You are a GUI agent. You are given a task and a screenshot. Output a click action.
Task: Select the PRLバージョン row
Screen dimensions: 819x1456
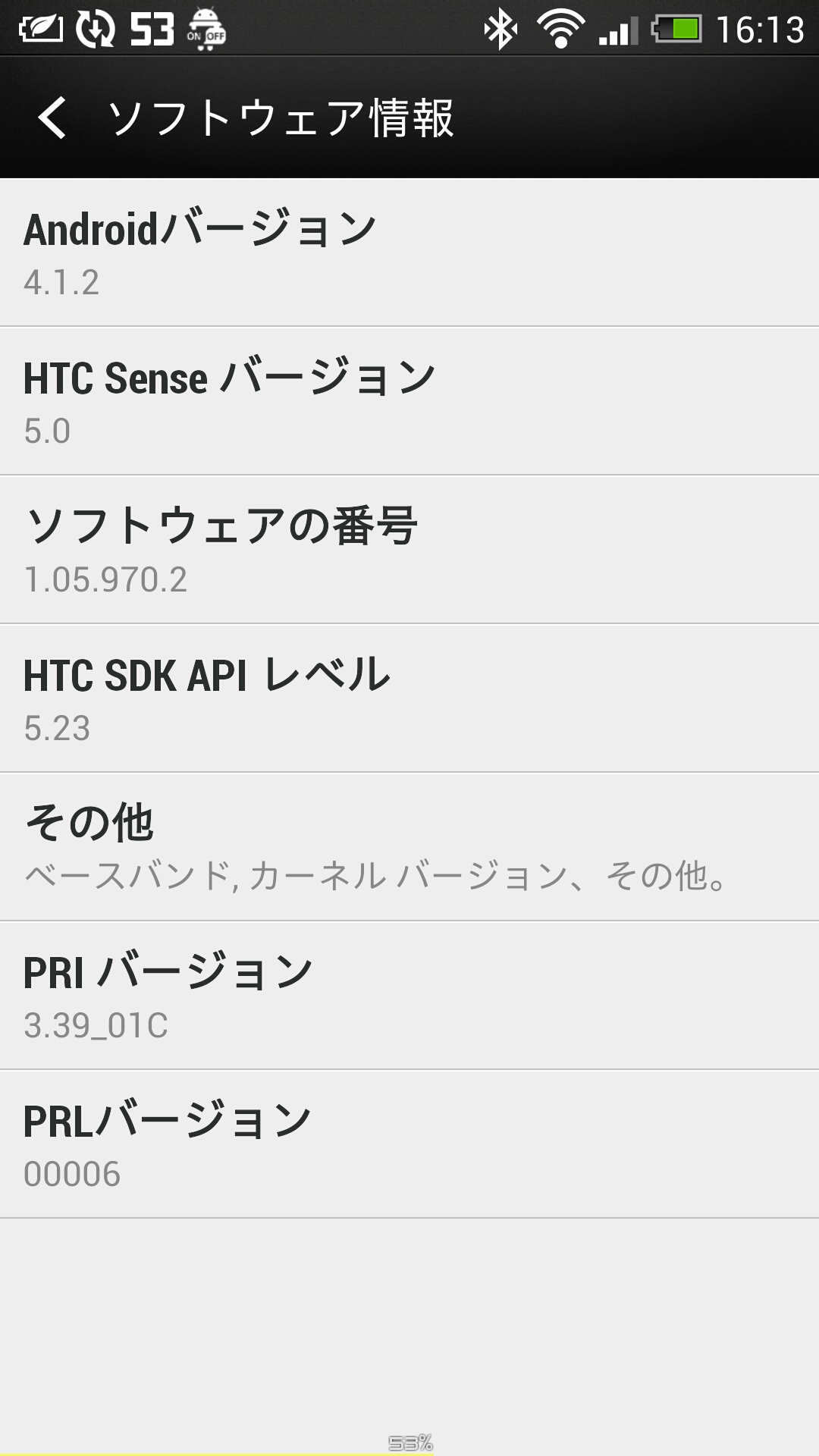[x=409, y=1144]
